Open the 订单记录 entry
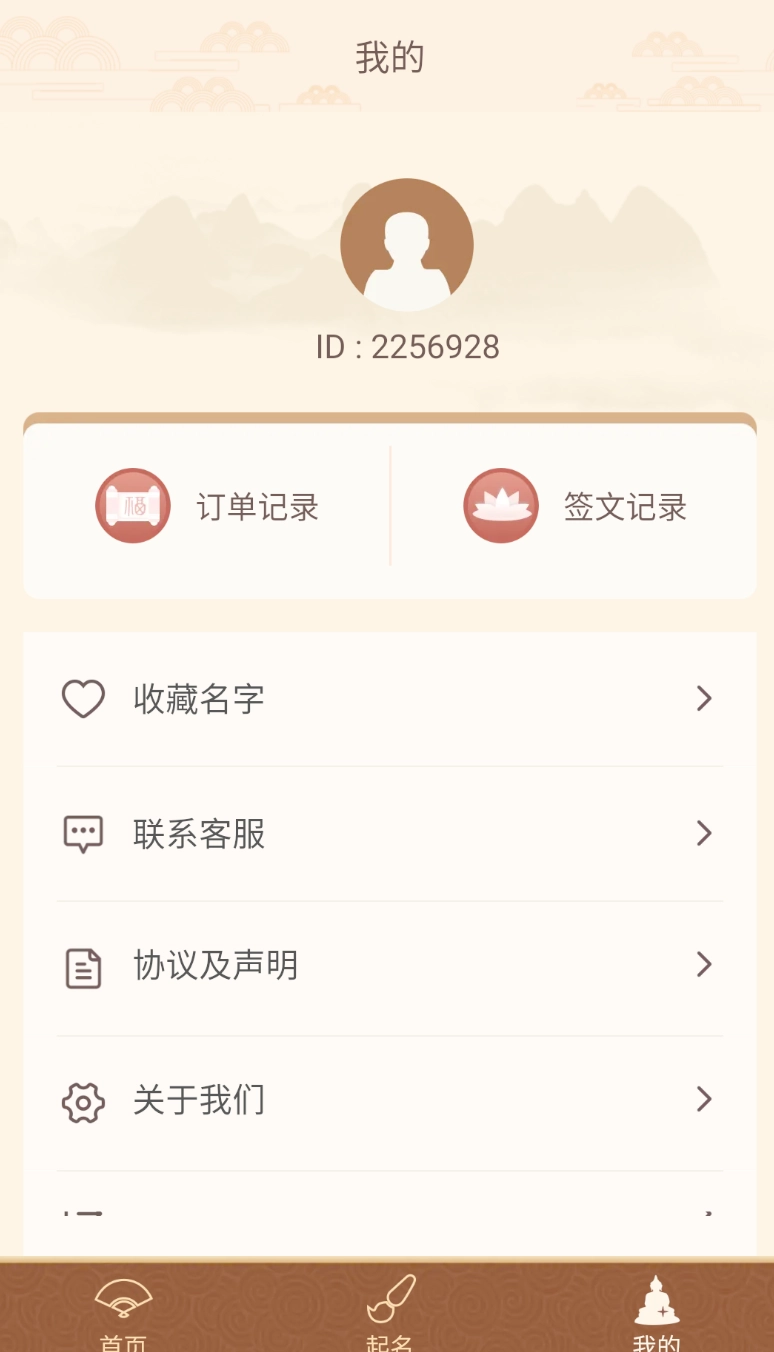The height and width of the screenshot is (1352, 774). click(258, 506)
